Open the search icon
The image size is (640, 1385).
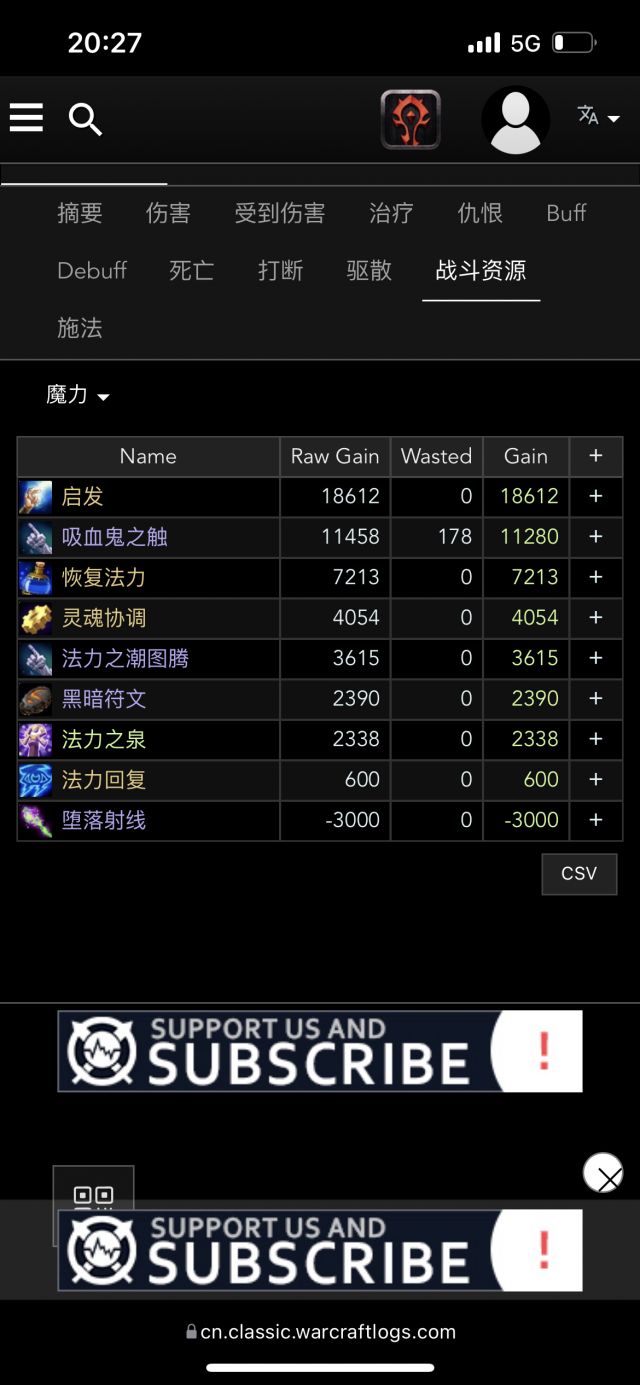(x=85, y=120)
